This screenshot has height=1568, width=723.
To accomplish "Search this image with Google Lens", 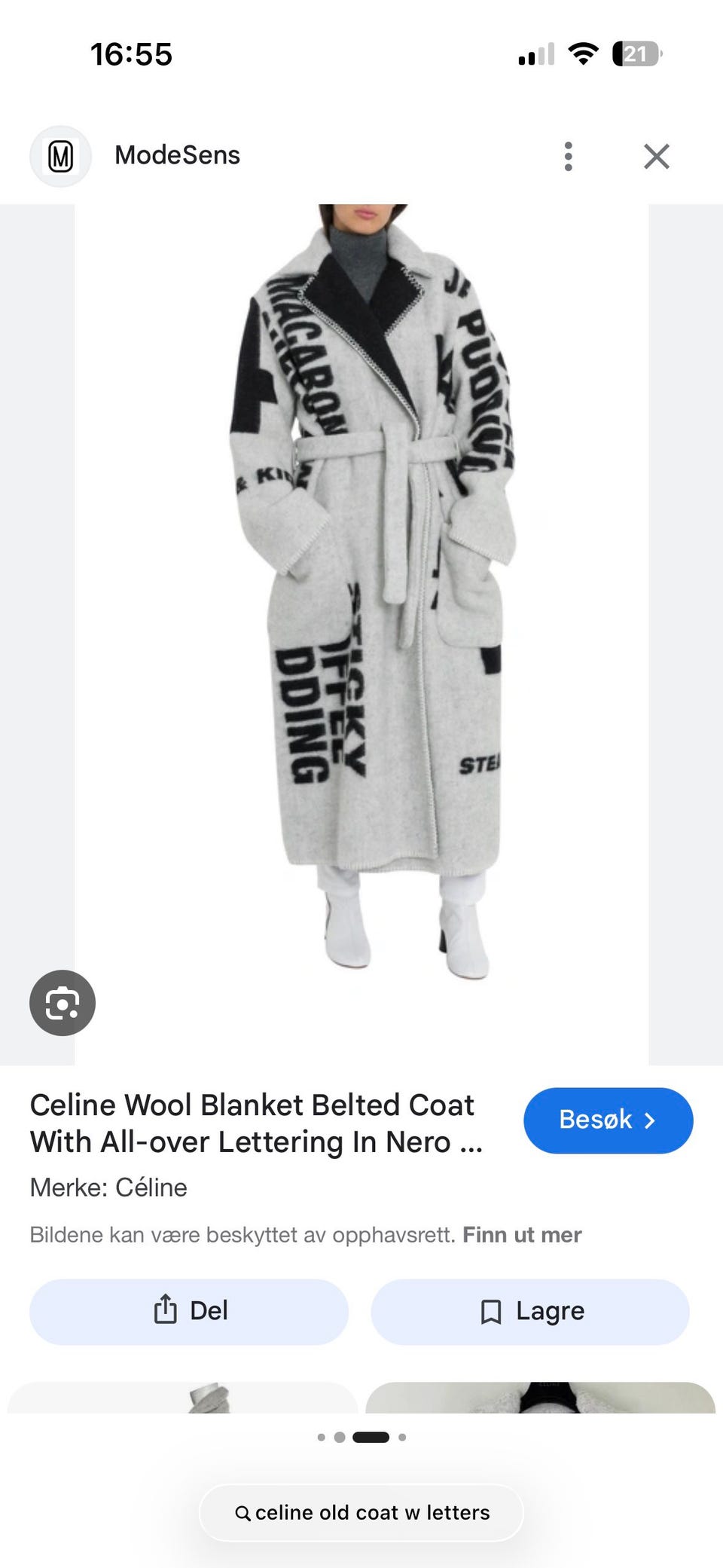I will (x=63, y=1003).
